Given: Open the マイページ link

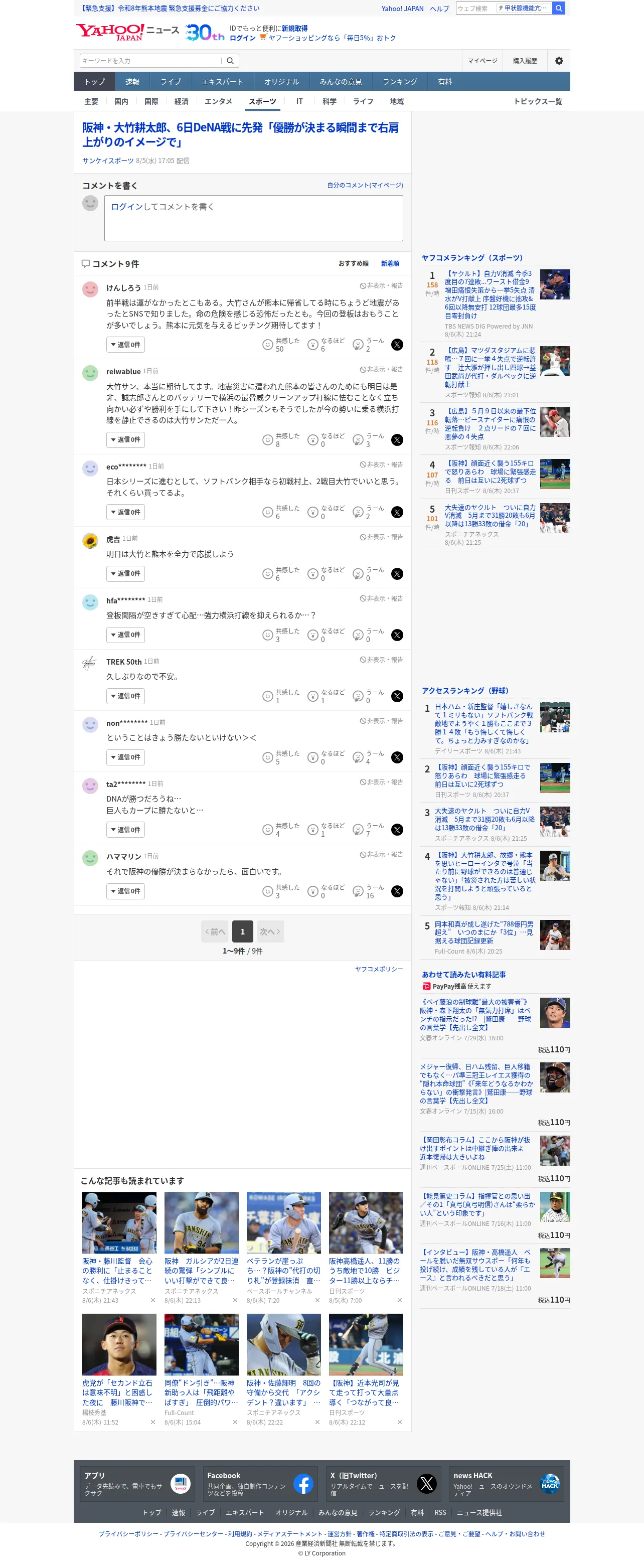Looking at the screenshot, I should pos(482,61).
